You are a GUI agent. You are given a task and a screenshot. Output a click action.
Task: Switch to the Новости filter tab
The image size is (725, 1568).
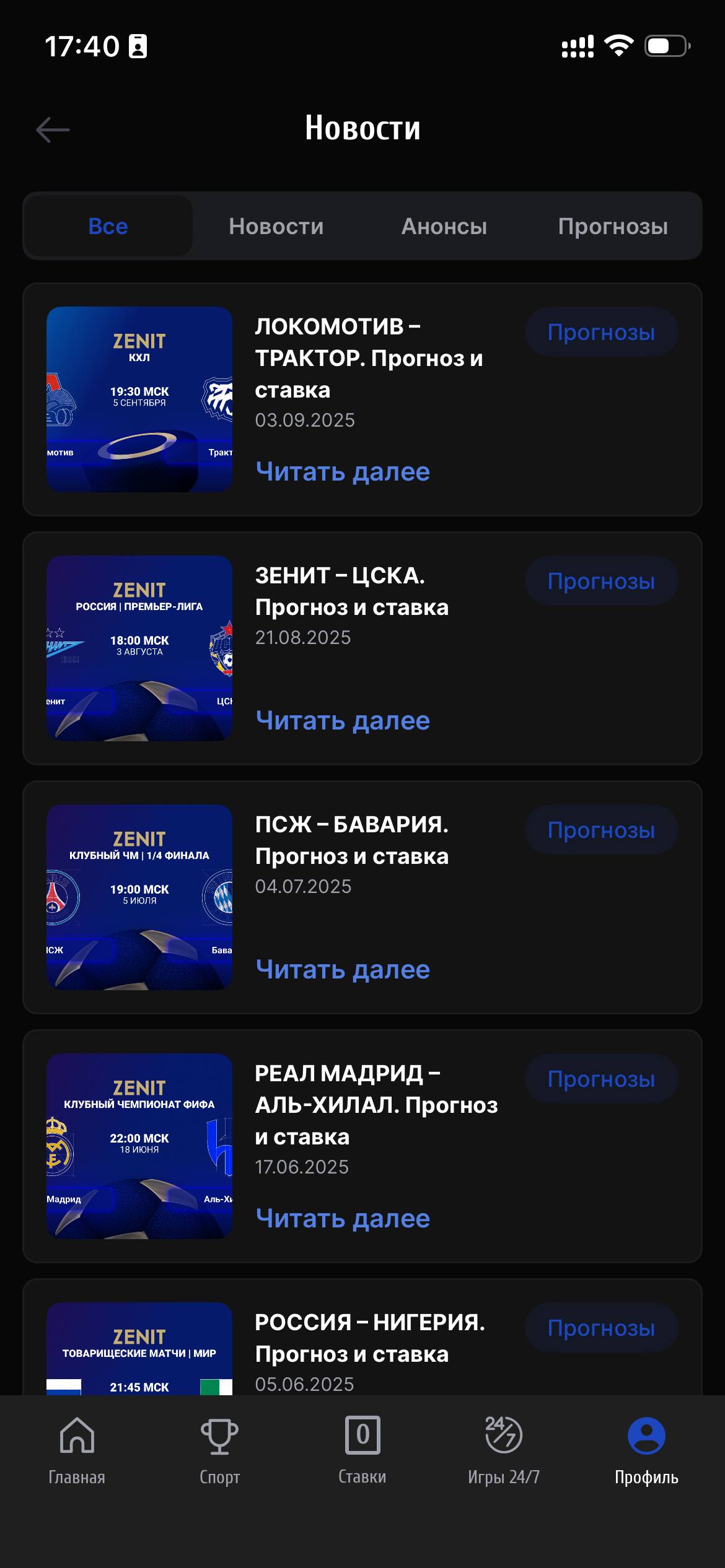276,226
